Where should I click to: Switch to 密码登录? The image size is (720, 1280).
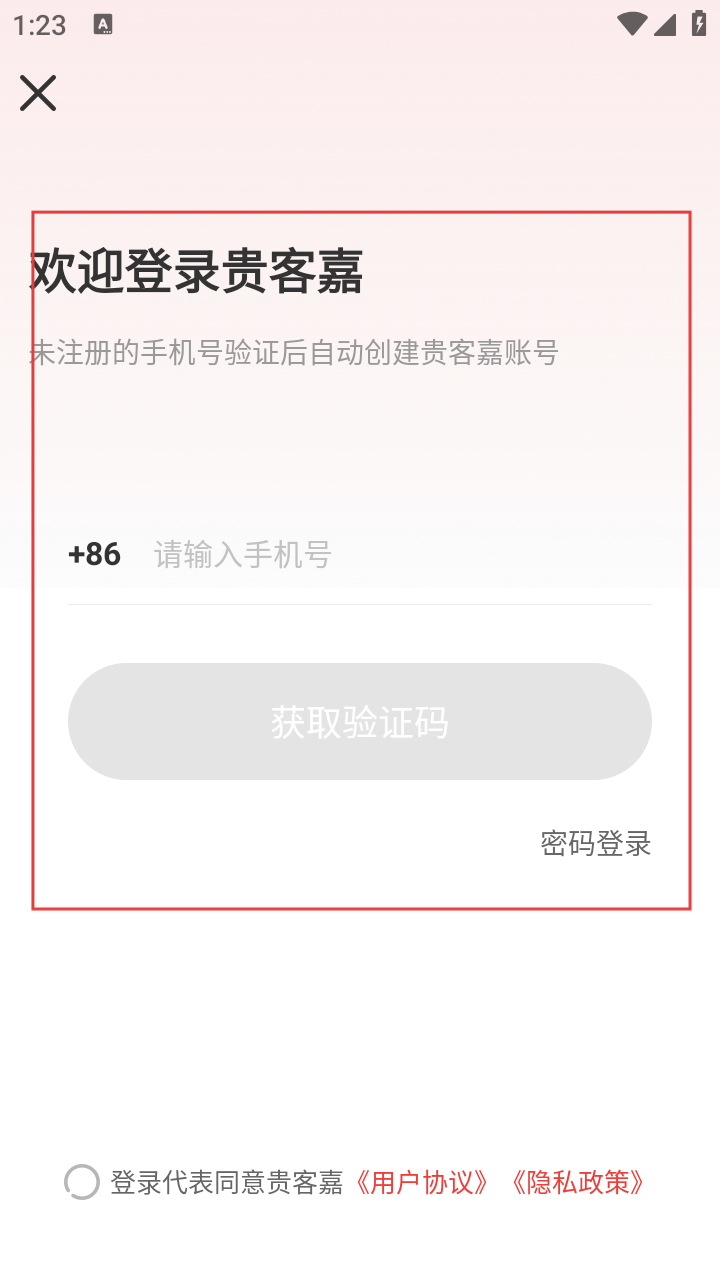tap(596, 843)
